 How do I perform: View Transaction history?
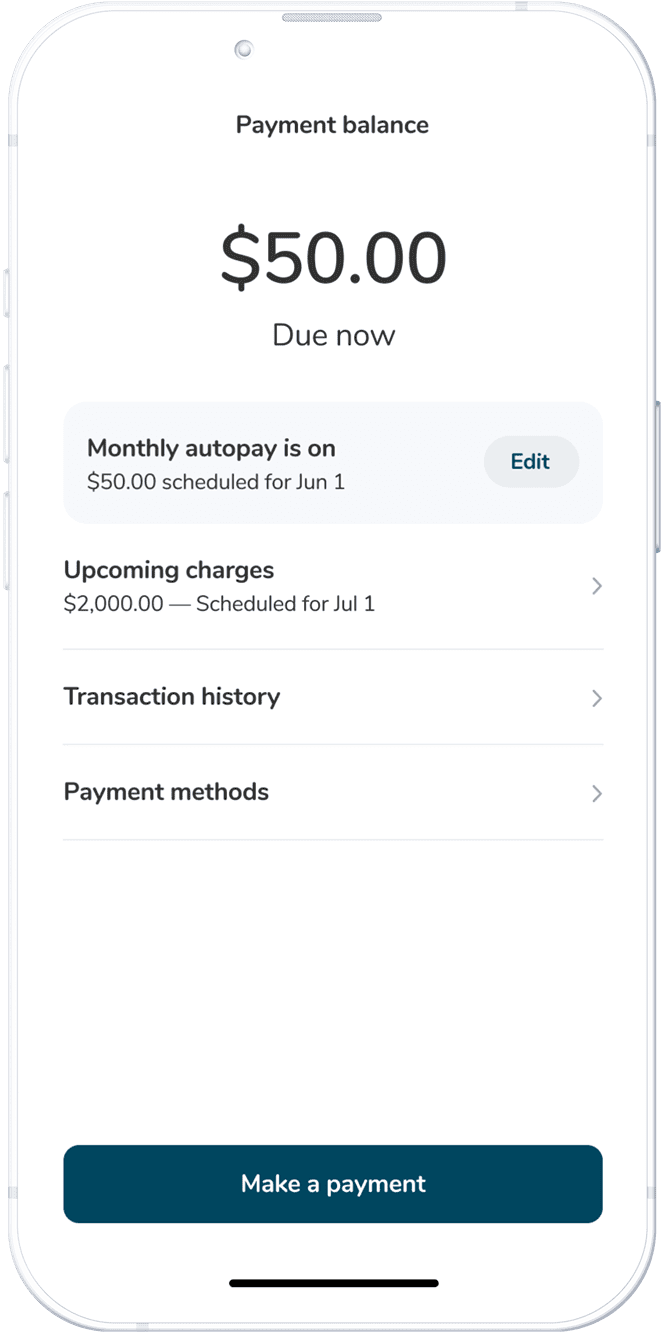tap(333, 697)
